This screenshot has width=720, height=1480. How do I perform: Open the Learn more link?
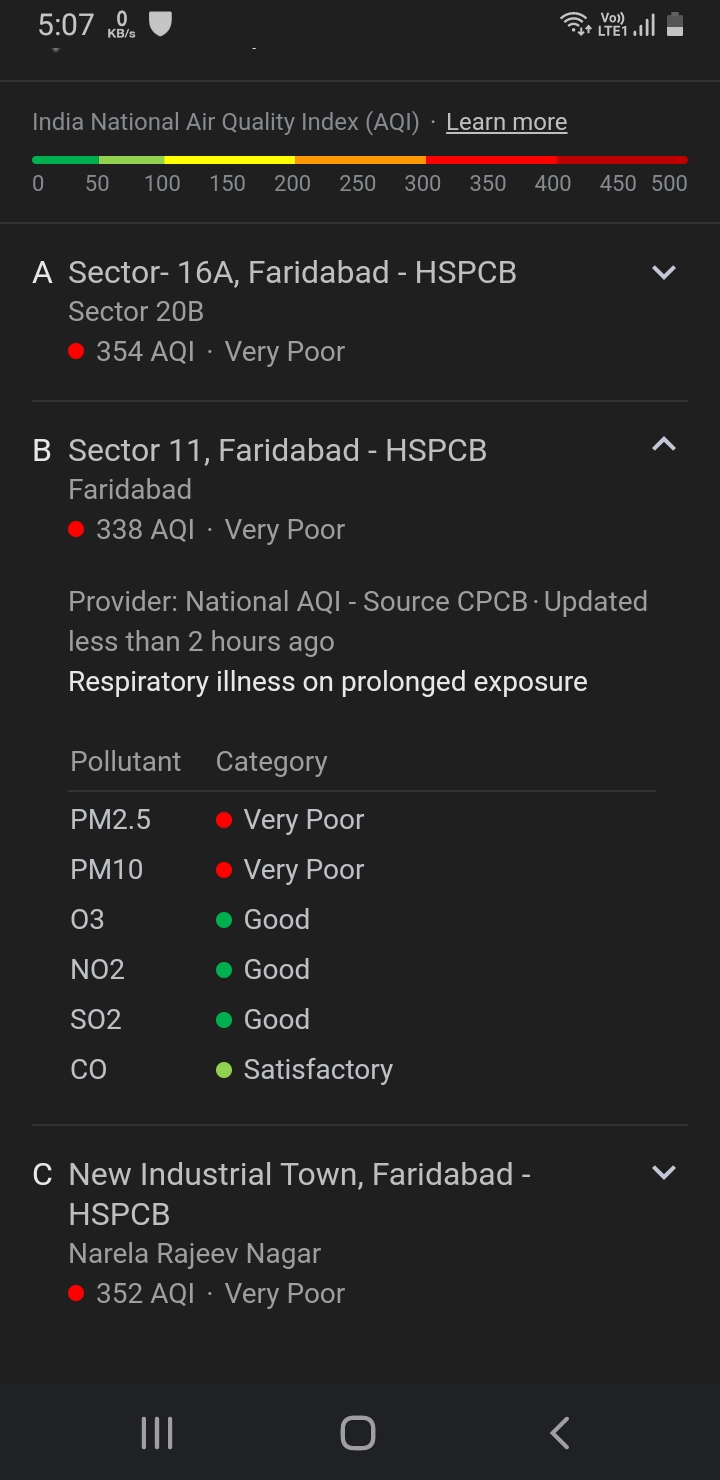pos(506,122)
